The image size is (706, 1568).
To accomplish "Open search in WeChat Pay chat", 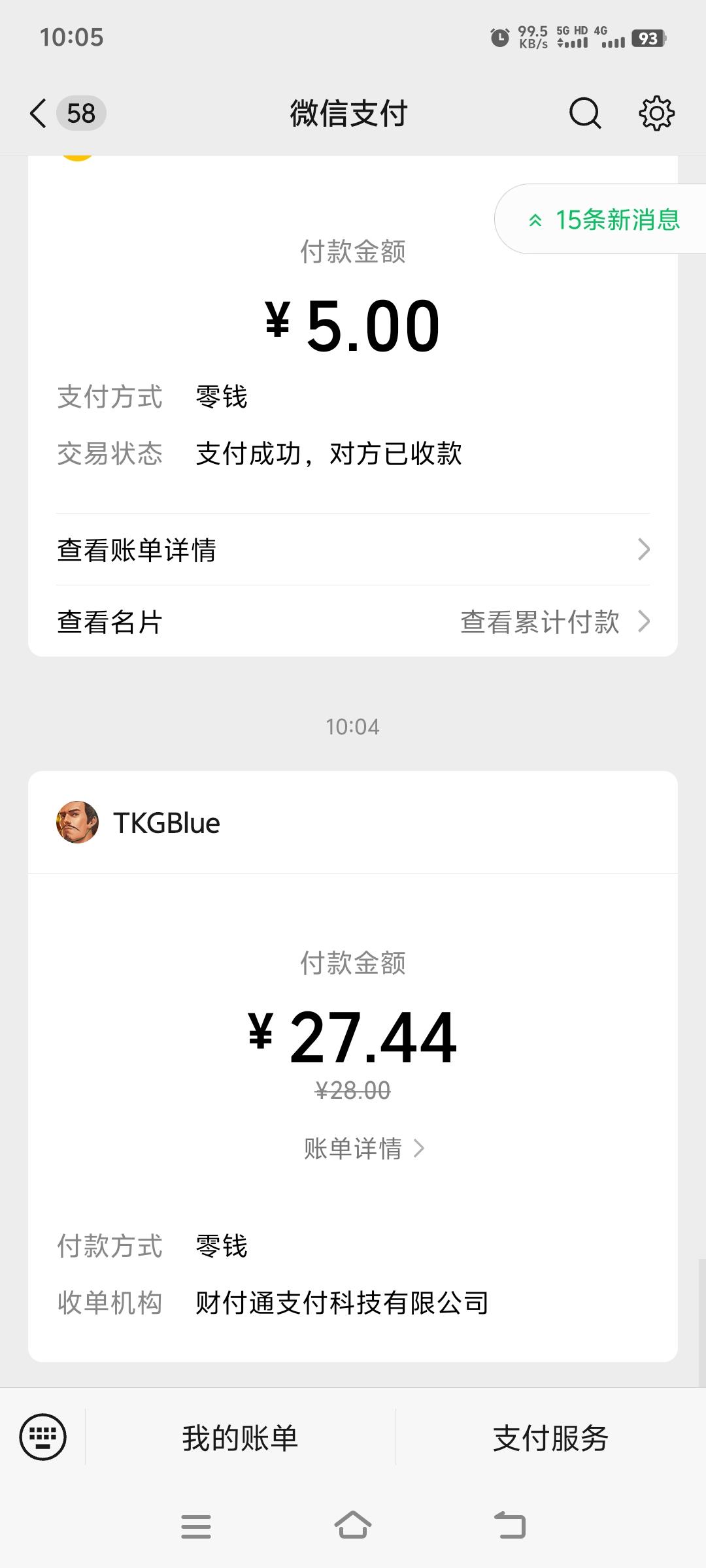I will pyautogui.click(x=585, y=112).
